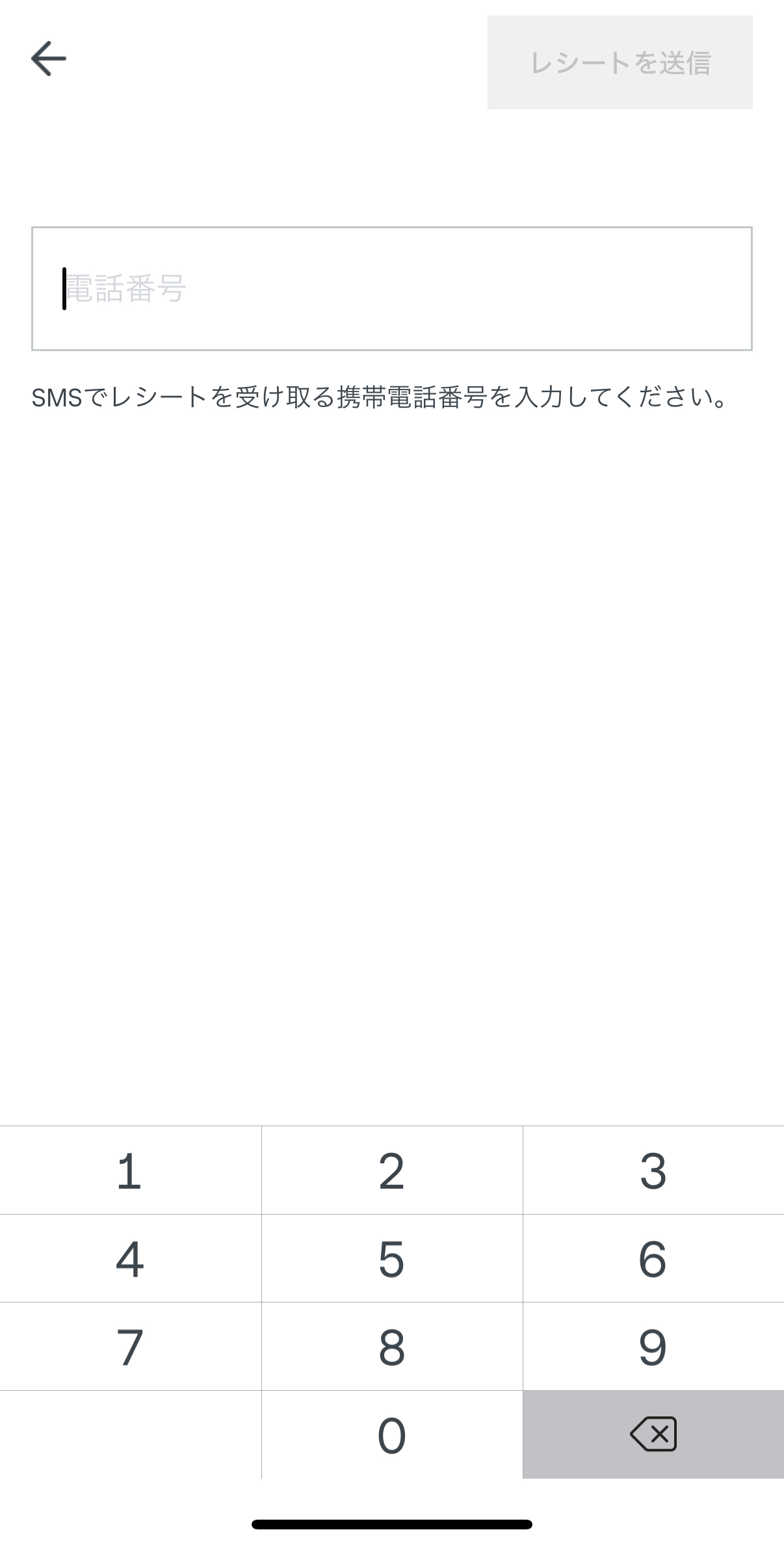Tap digit 7 on the number pad
Screen dimensions: 784x1545
(x=130, y=1346)
